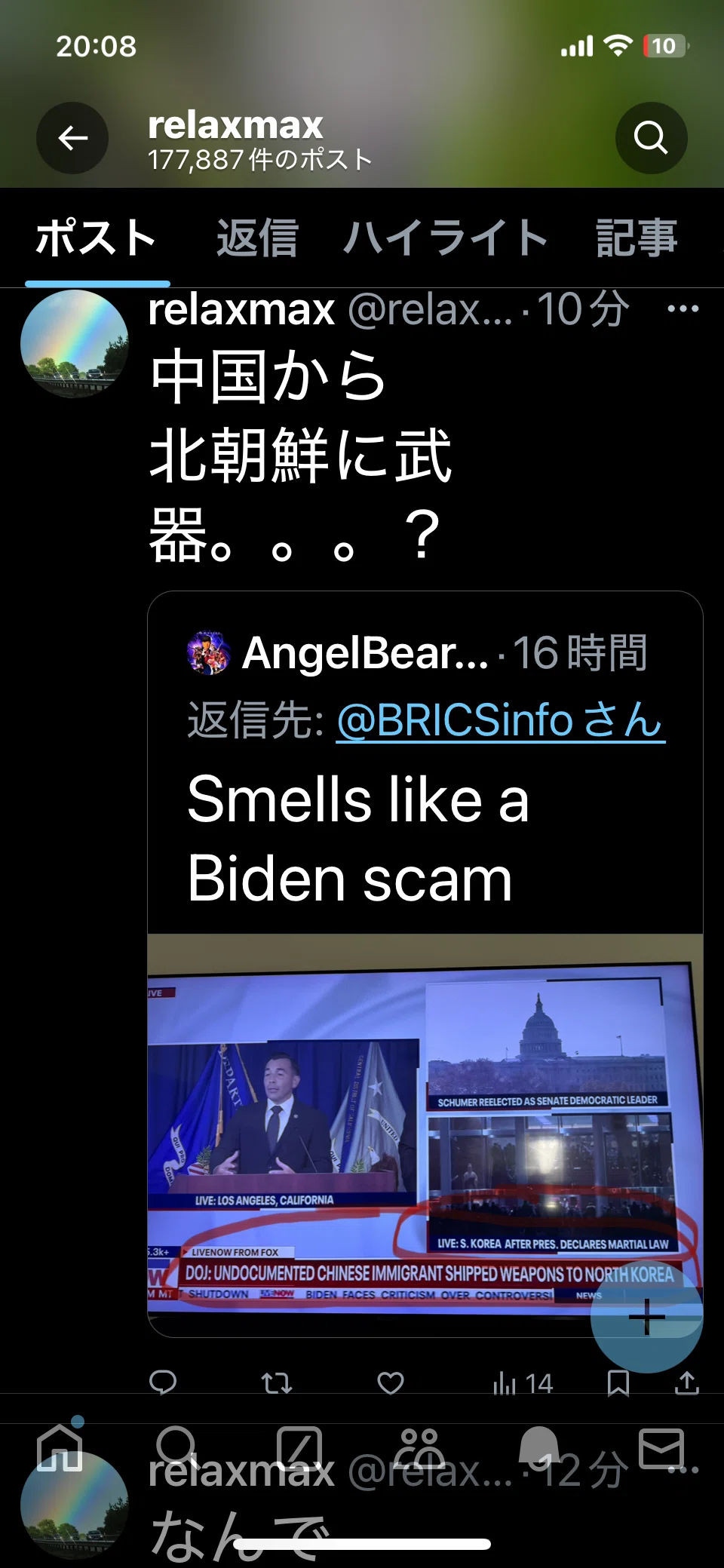724x1568 pixels.
Task: Switch to the ハイライト tab
Action: tap(445, 238)
